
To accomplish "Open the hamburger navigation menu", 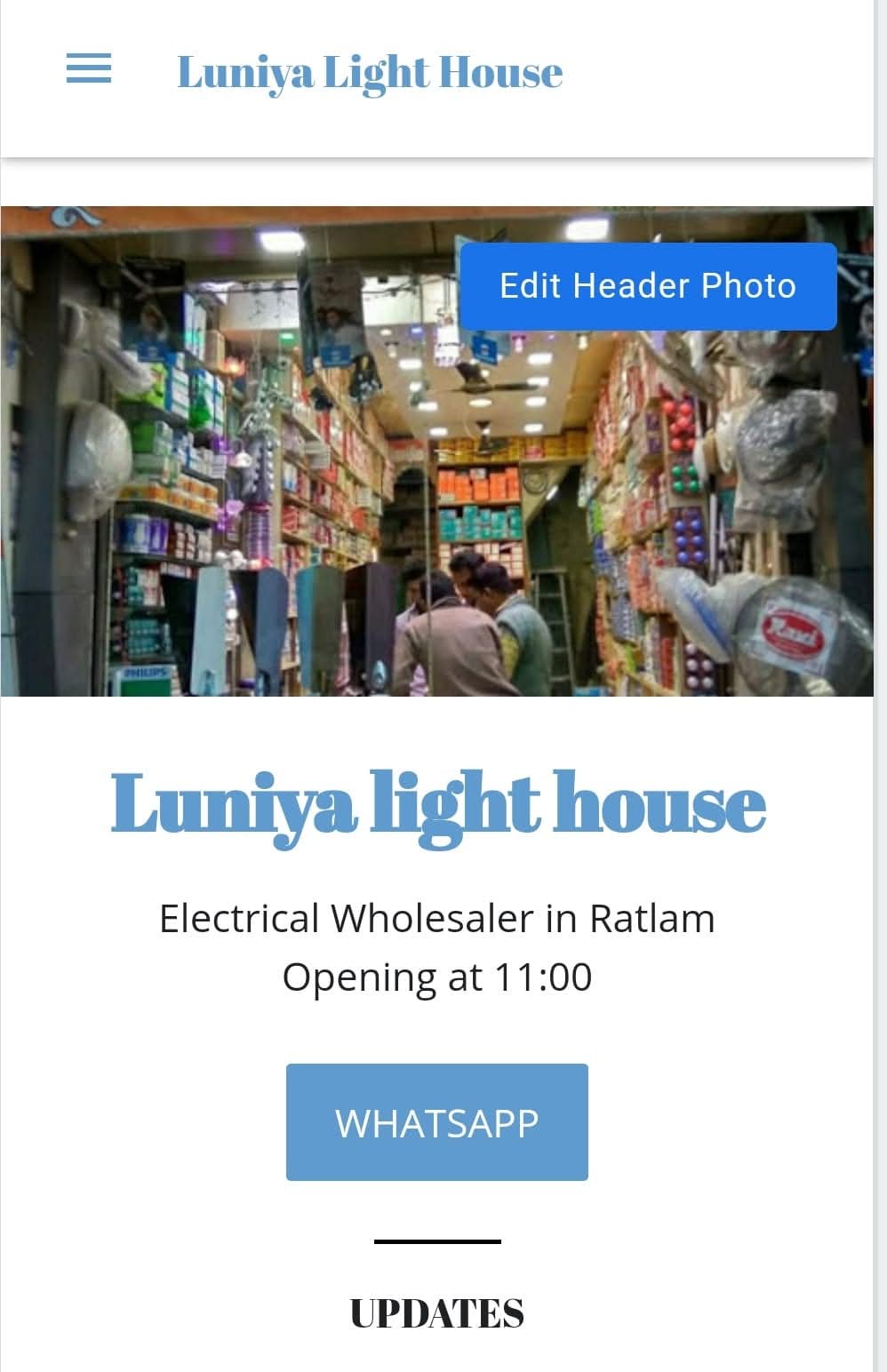I will pos(89,69).
